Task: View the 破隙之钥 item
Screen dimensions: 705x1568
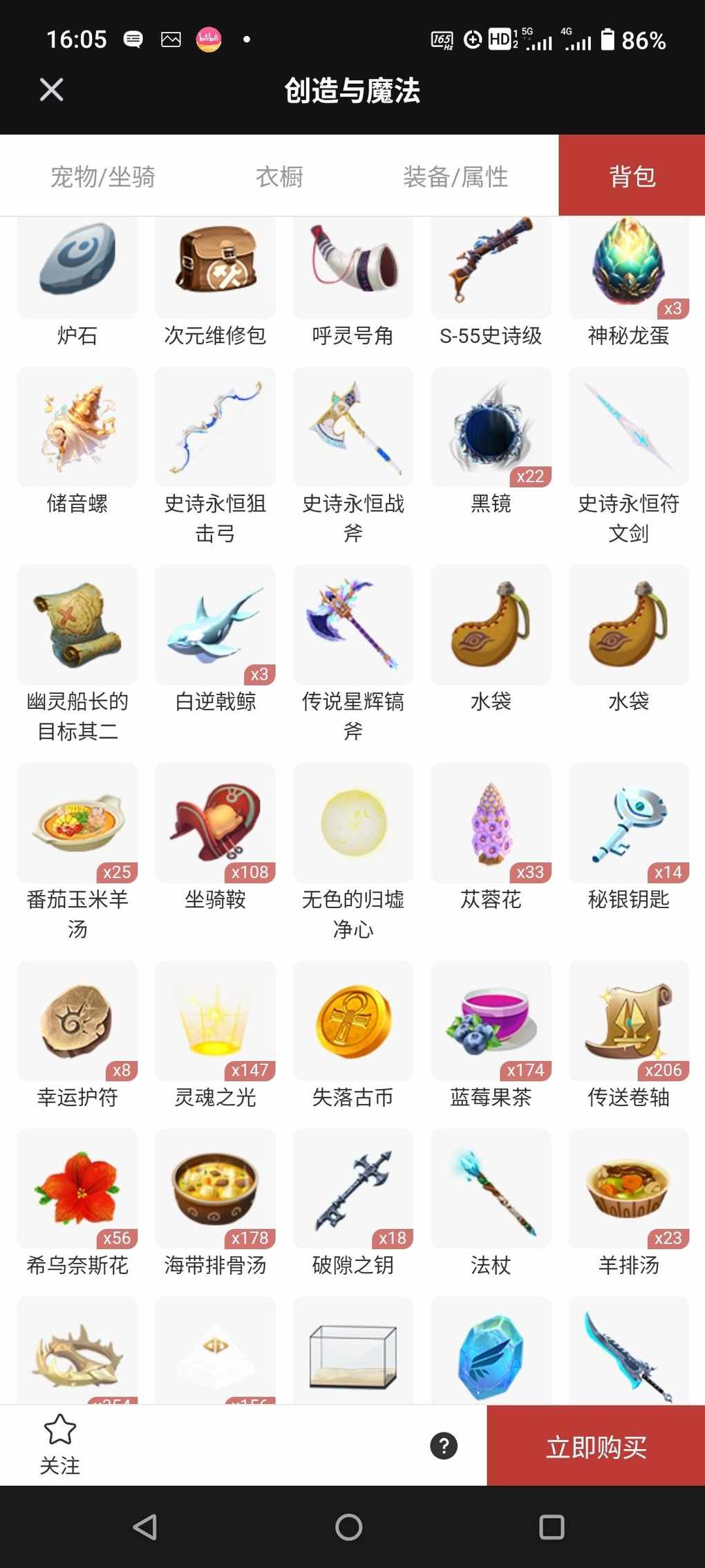Action: coord(353,1189)
